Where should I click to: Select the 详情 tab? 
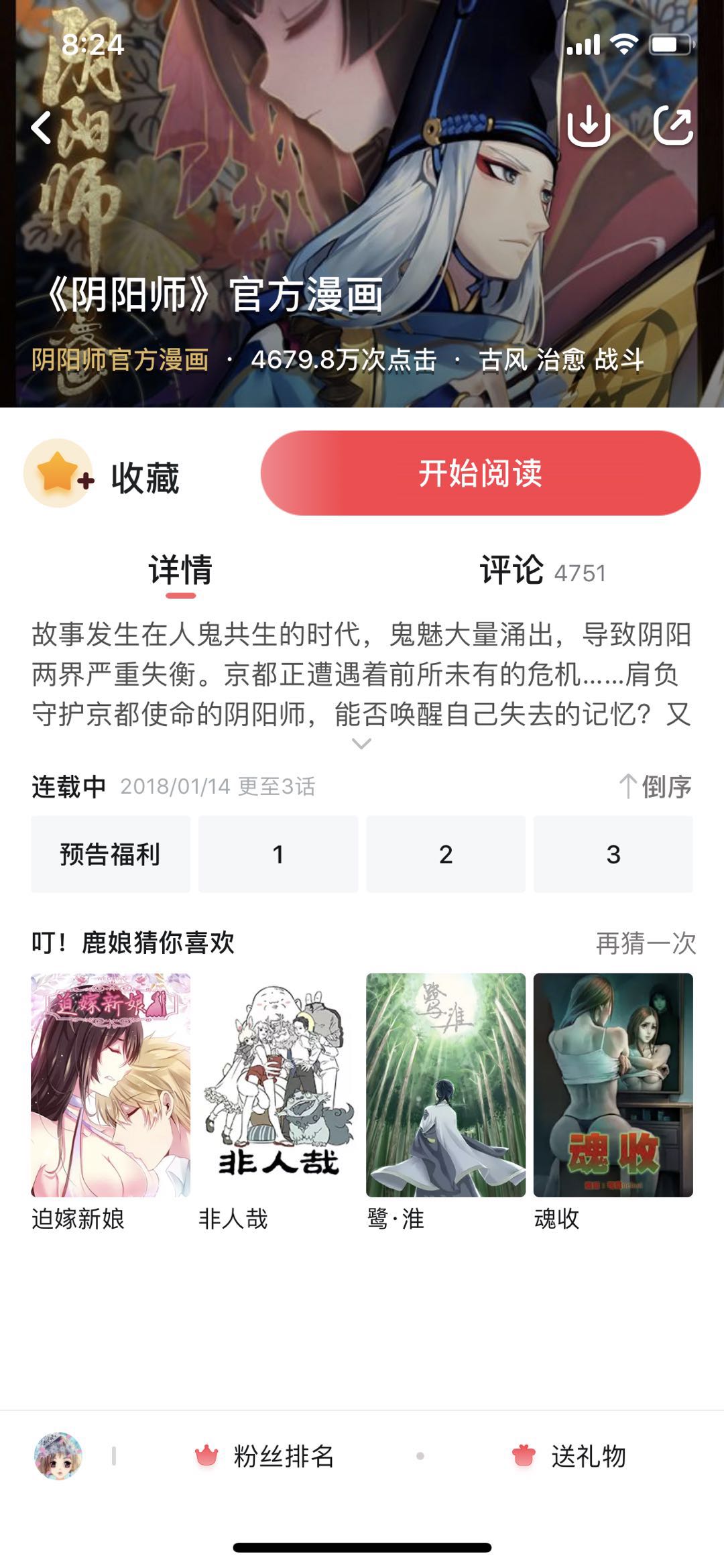180,571
